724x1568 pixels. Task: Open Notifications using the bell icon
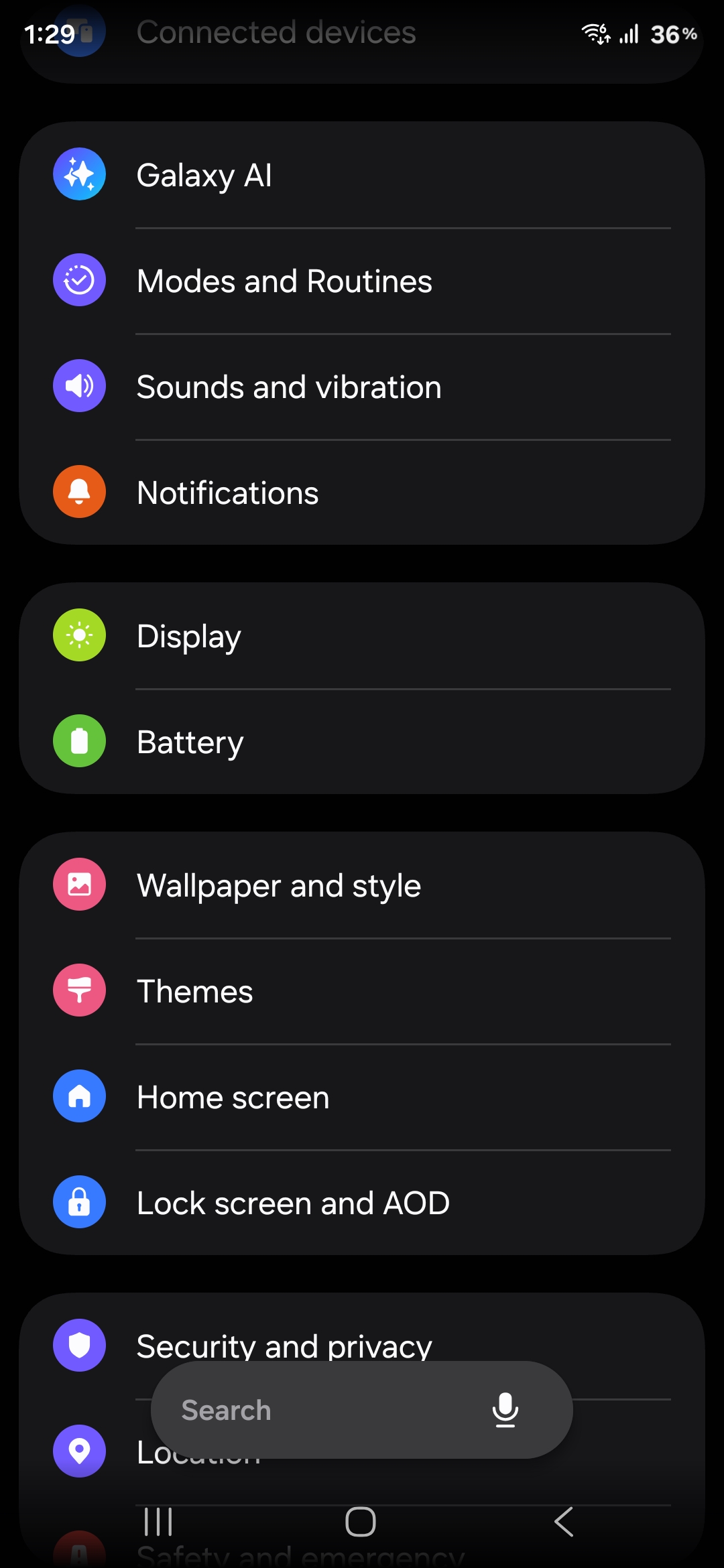click(79, 491)
